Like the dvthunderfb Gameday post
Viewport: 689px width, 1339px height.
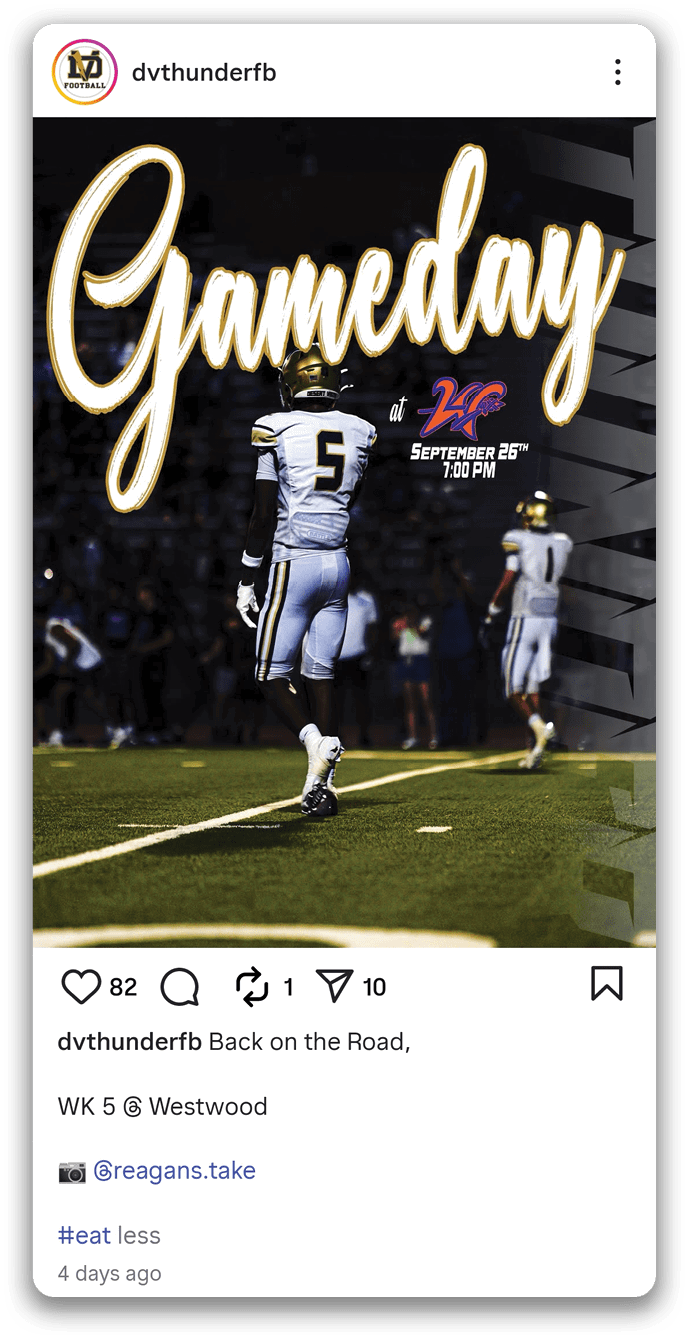point(81,987)
